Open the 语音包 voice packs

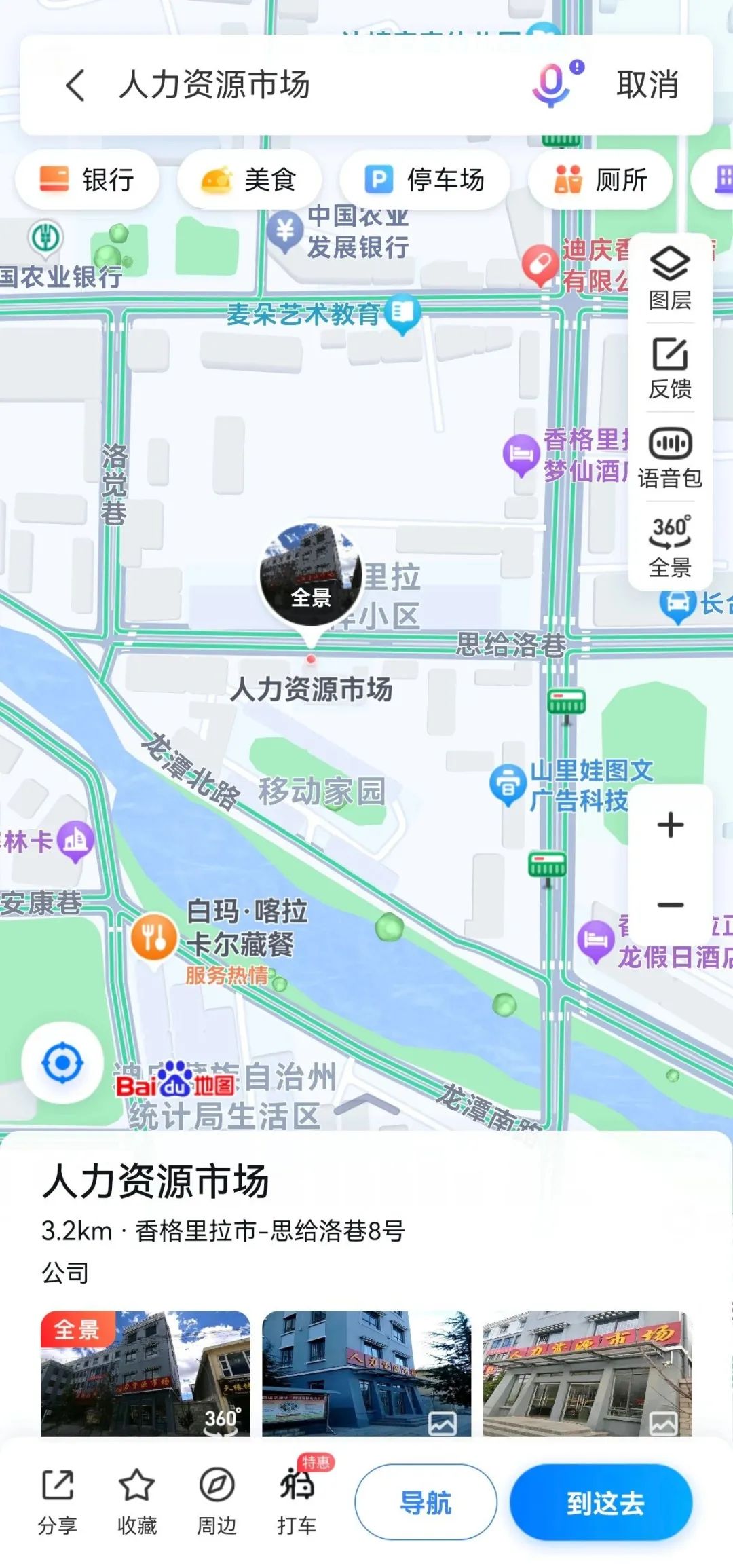(670, 457)
